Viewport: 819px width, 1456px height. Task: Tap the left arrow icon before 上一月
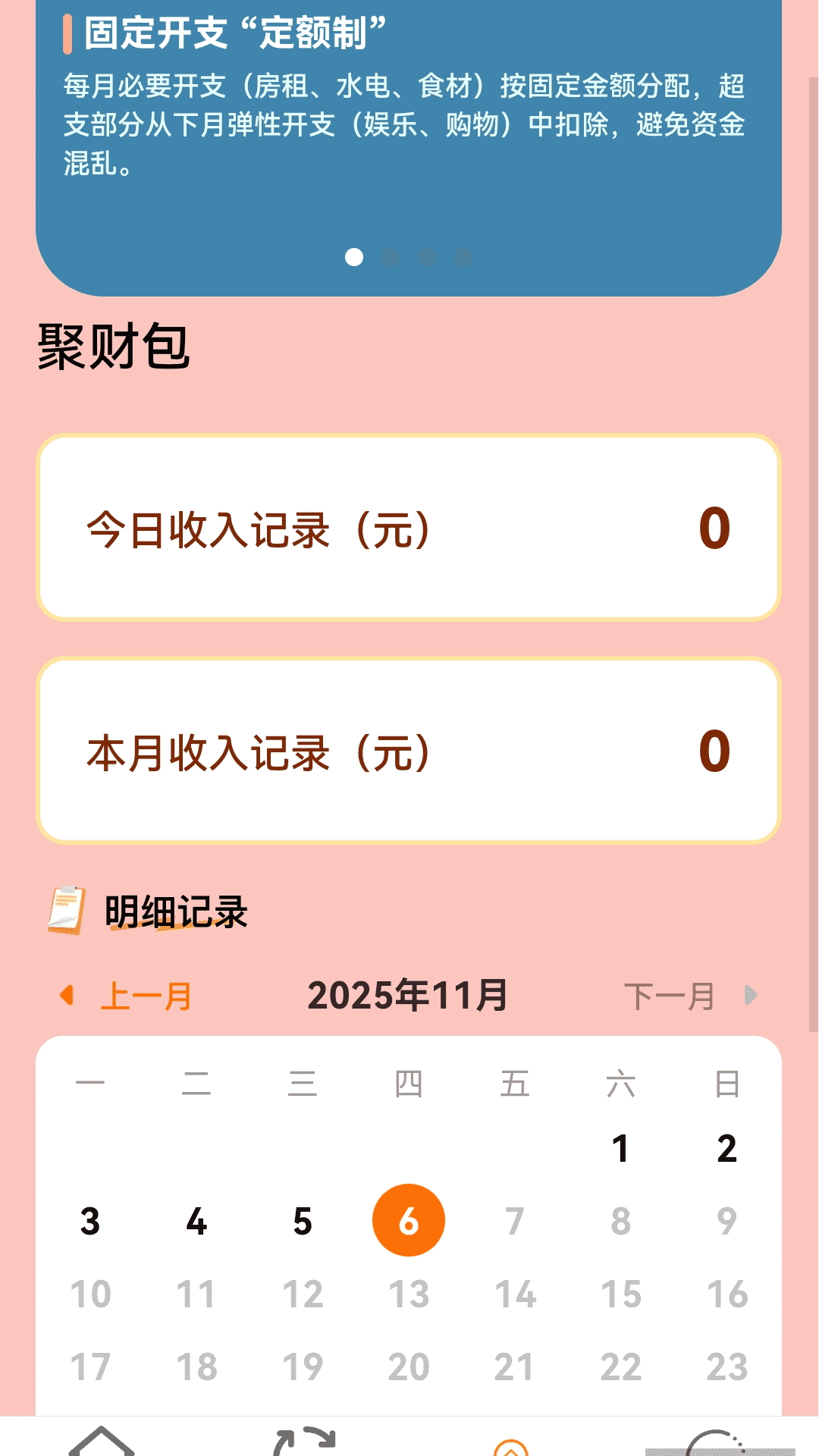coord(67,993)
